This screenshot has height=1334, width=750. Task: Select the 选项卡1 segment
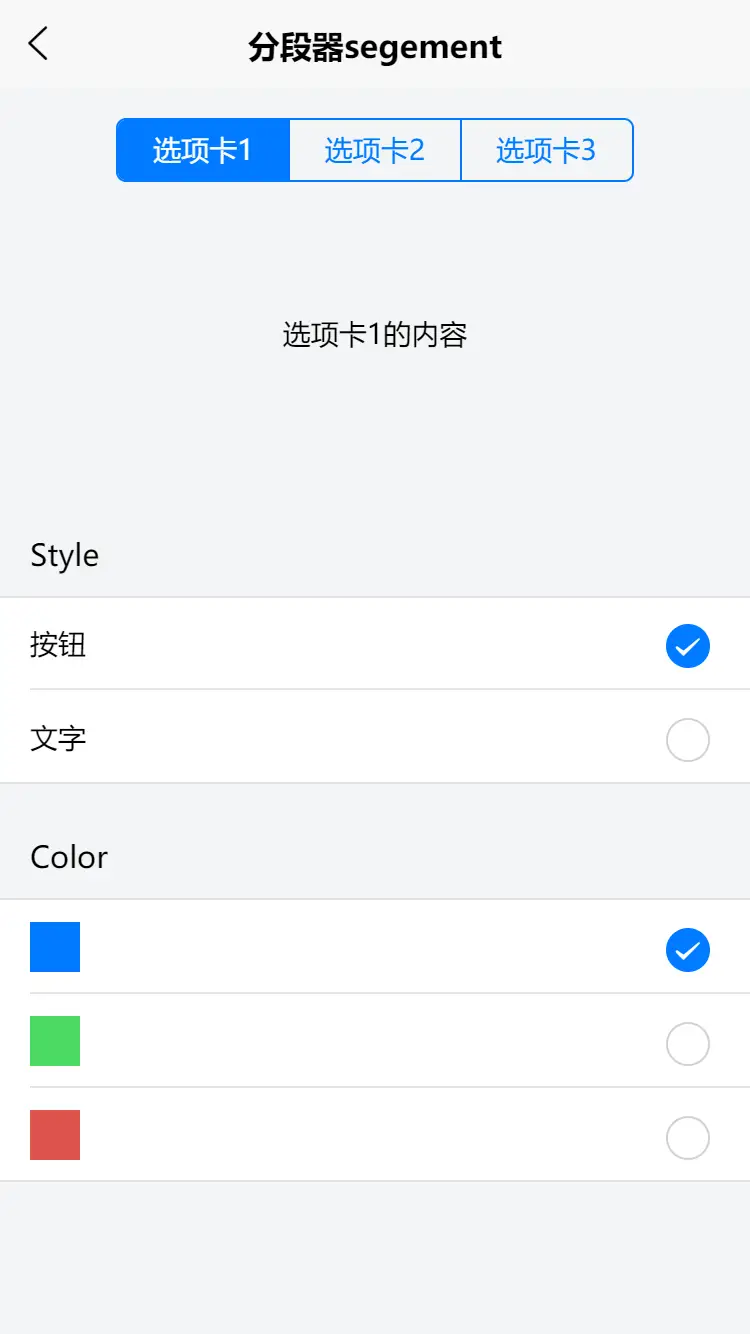click(203, 150)
